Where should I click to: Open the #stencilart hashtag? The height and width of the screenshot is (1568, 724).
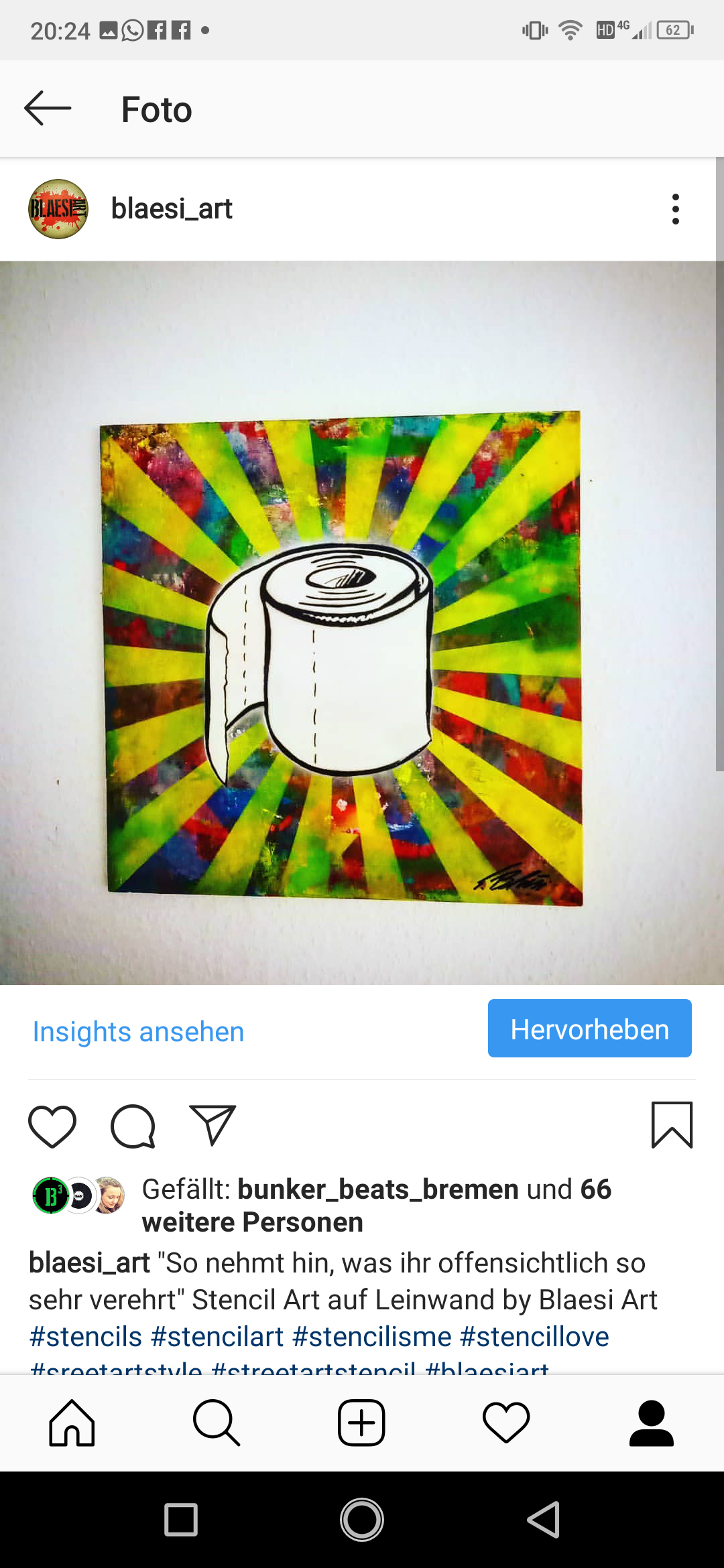[x=217, y=1337]
